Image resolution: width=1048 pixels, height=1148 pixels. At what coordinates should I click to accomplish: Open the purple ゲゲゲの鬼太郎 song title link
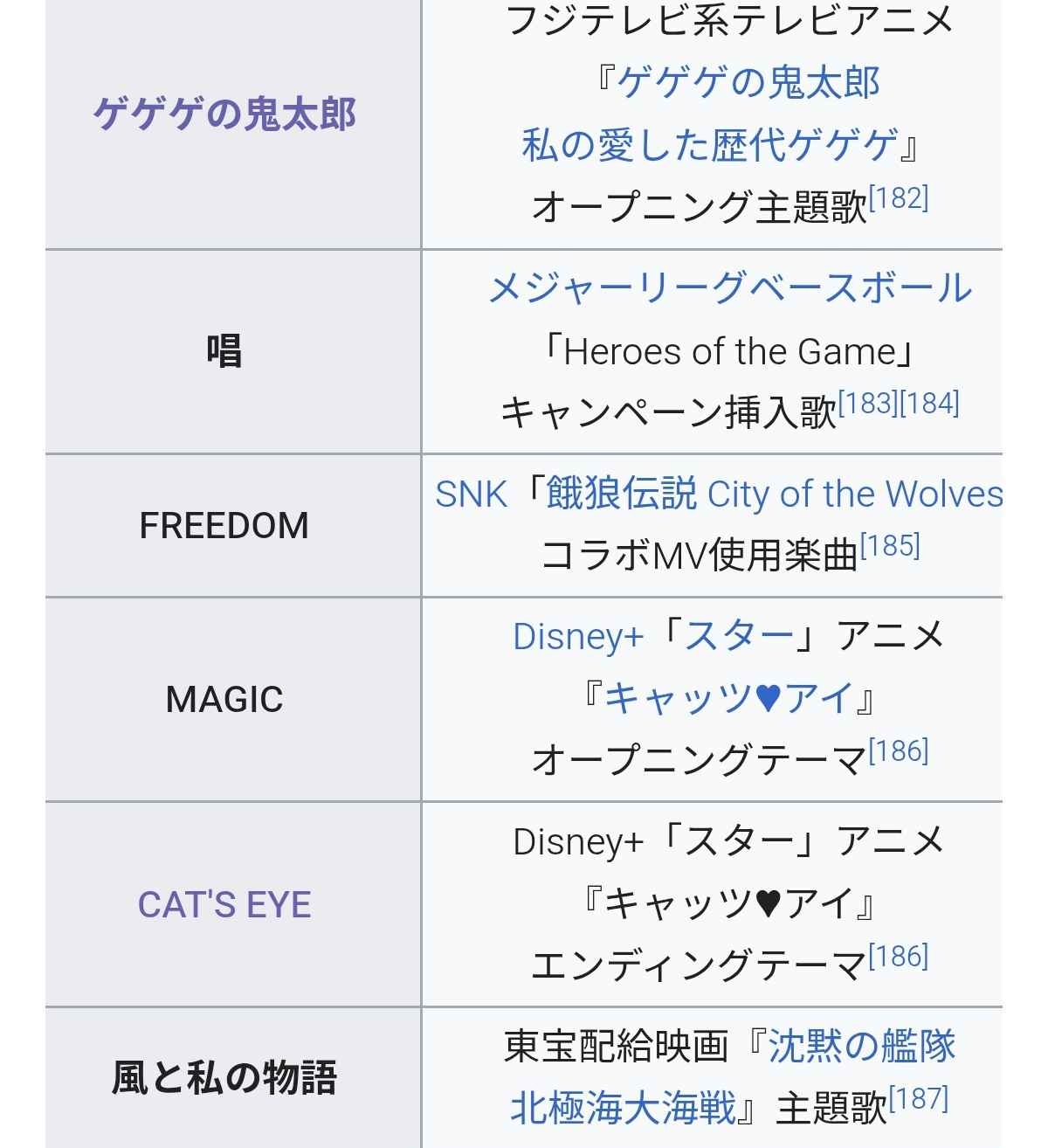(224, 114)
